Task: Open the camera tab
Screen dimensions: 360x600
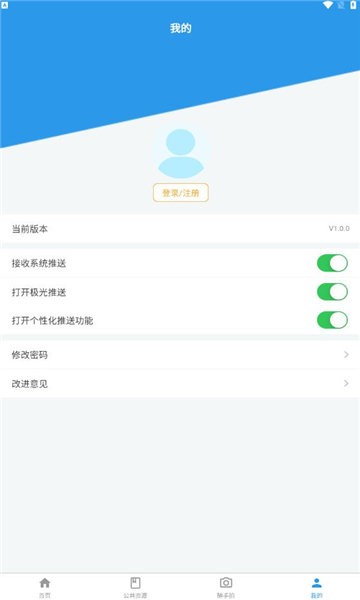Action: (226, 587)
